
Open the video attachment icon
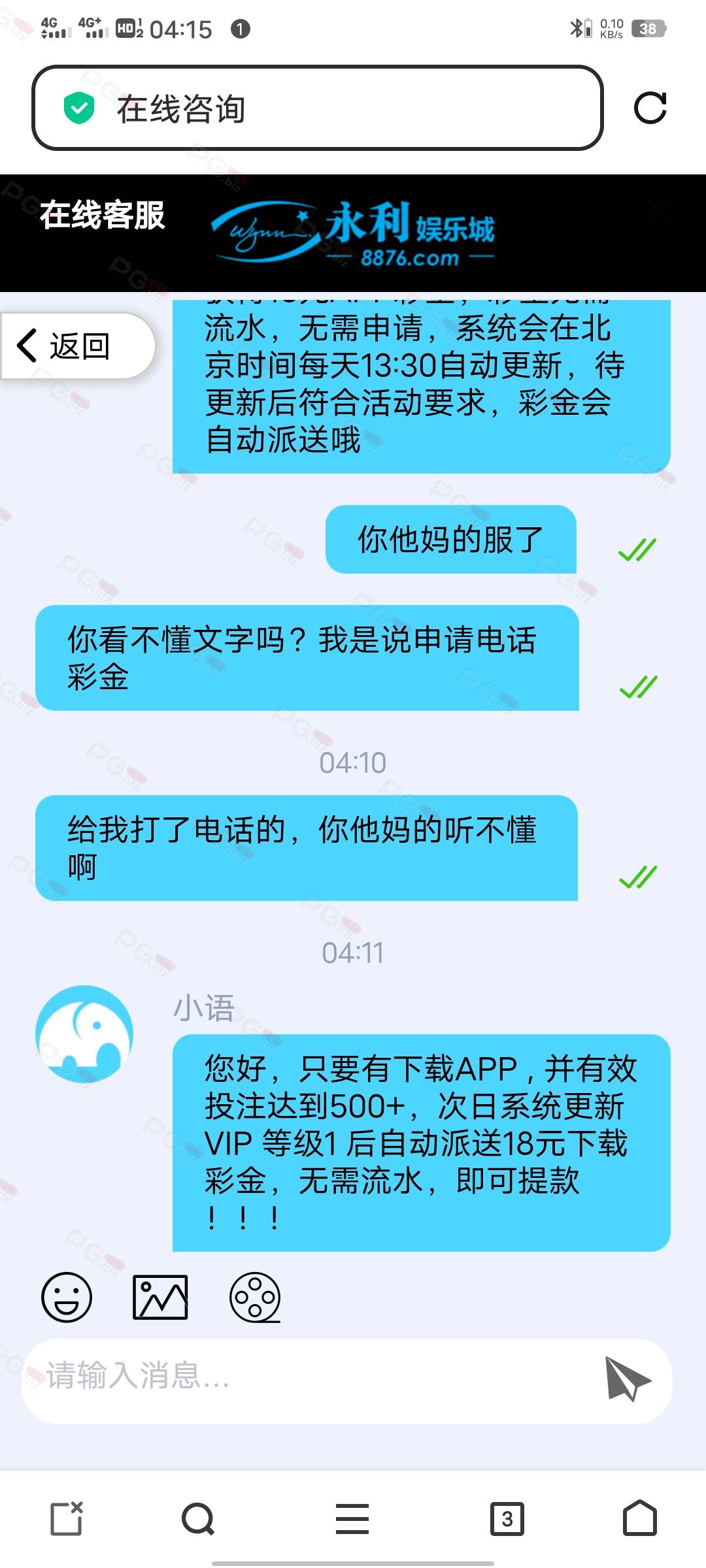pos(255,1297)
